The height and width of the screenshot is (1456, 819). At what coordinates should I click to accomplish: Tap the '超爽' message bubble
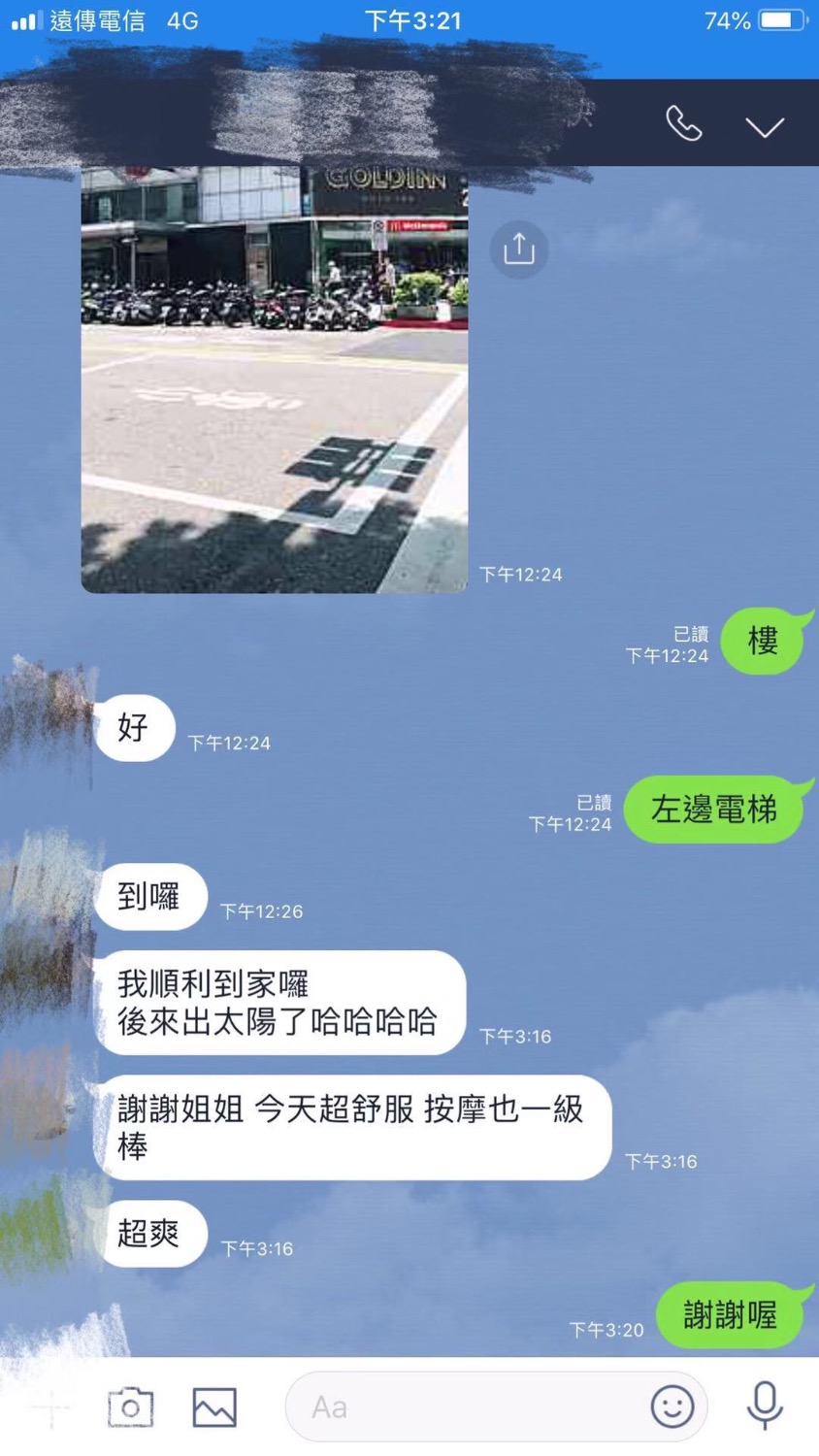tap(152, 1234)
